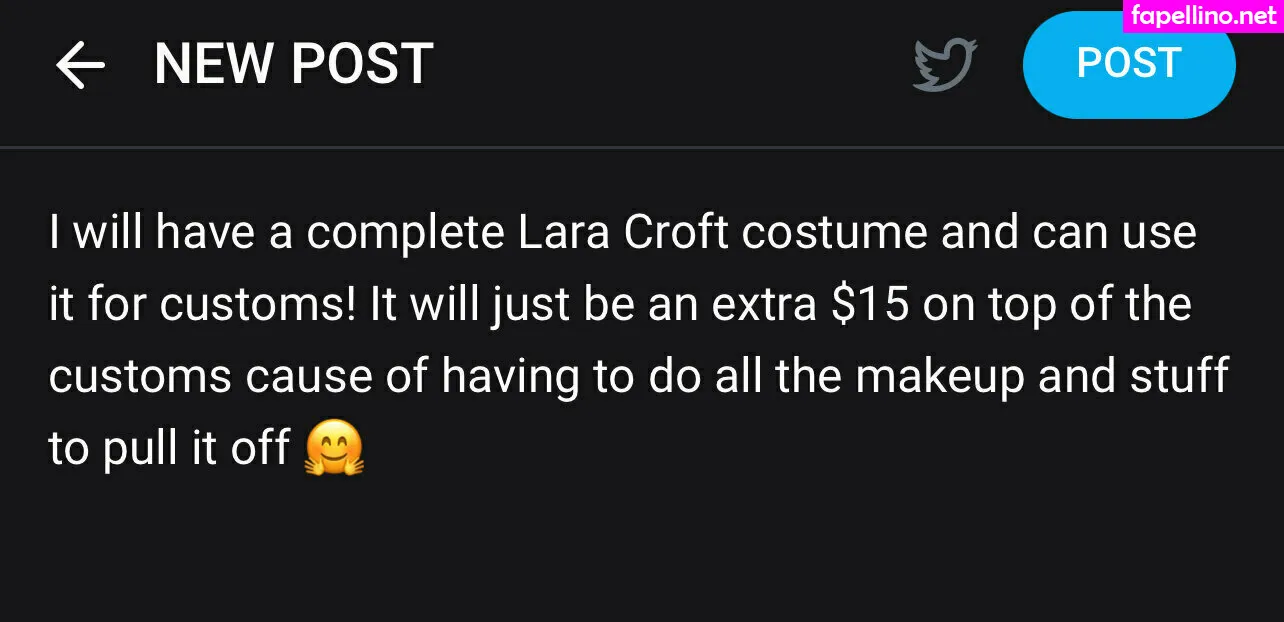The height and width of the screenshot is (622, 1284).
Task: Go back using the arrow icon
Action: [x=80, y=65]
